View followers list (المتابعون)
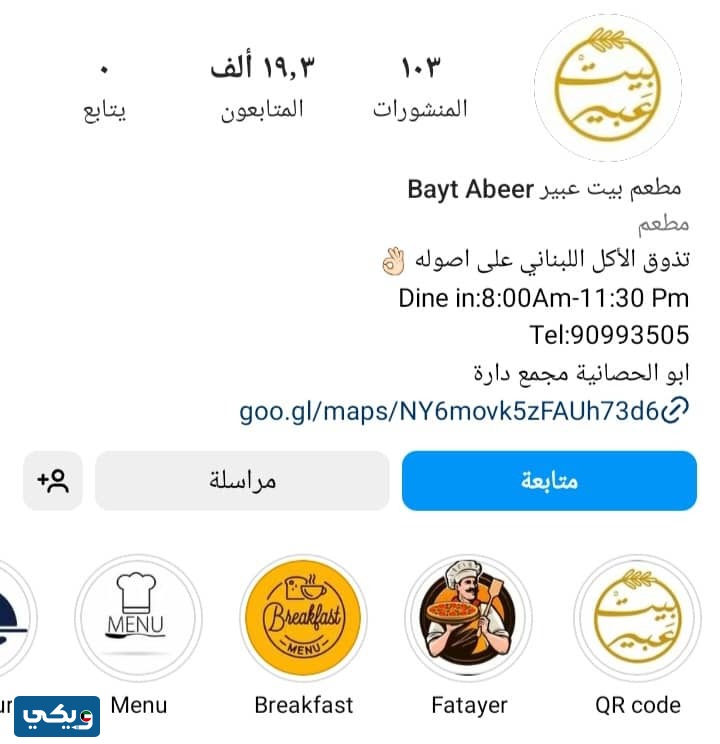720x744 pixels. click(x=262, y=88)
